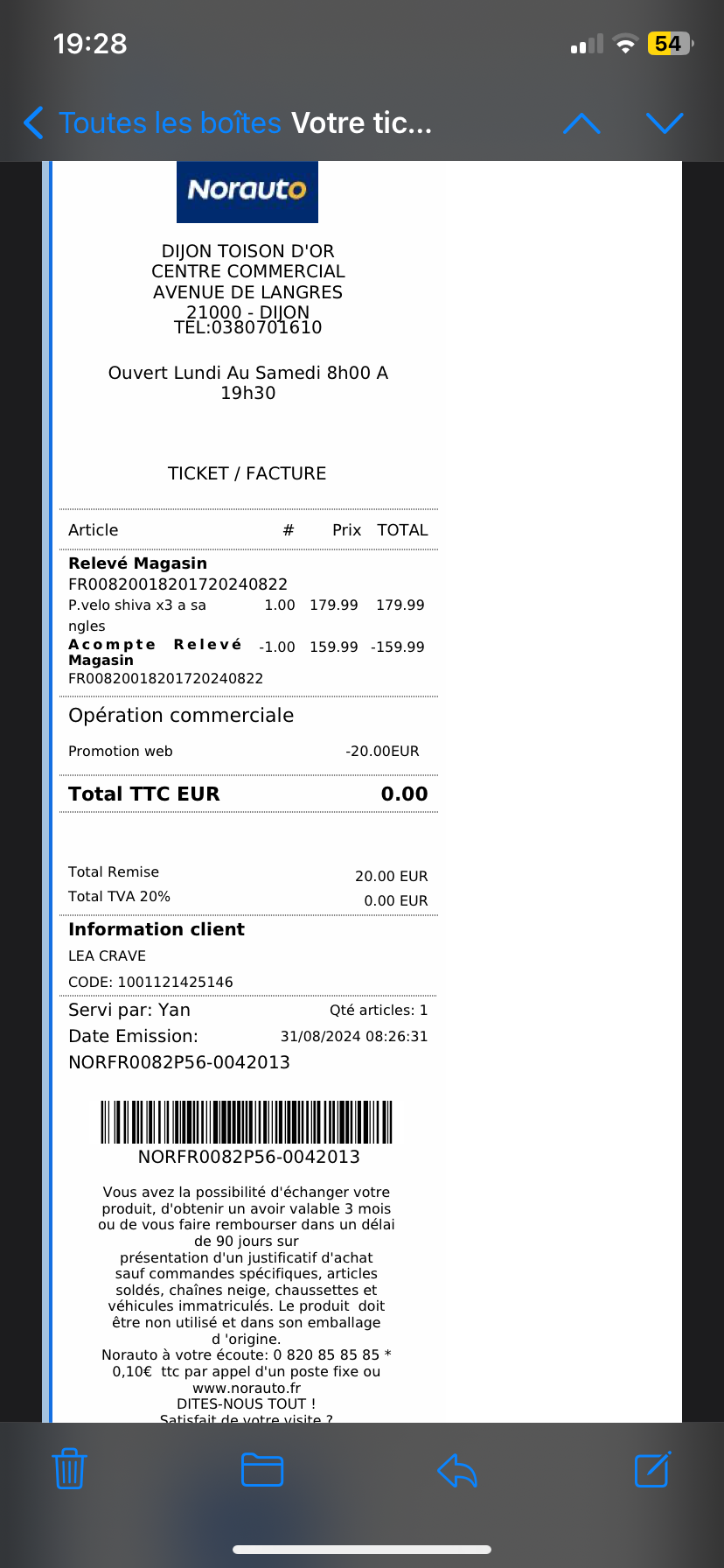724x1568 pixels.
Task: Go back to Toutes les boîtes
Action: (x=152, y=123)
